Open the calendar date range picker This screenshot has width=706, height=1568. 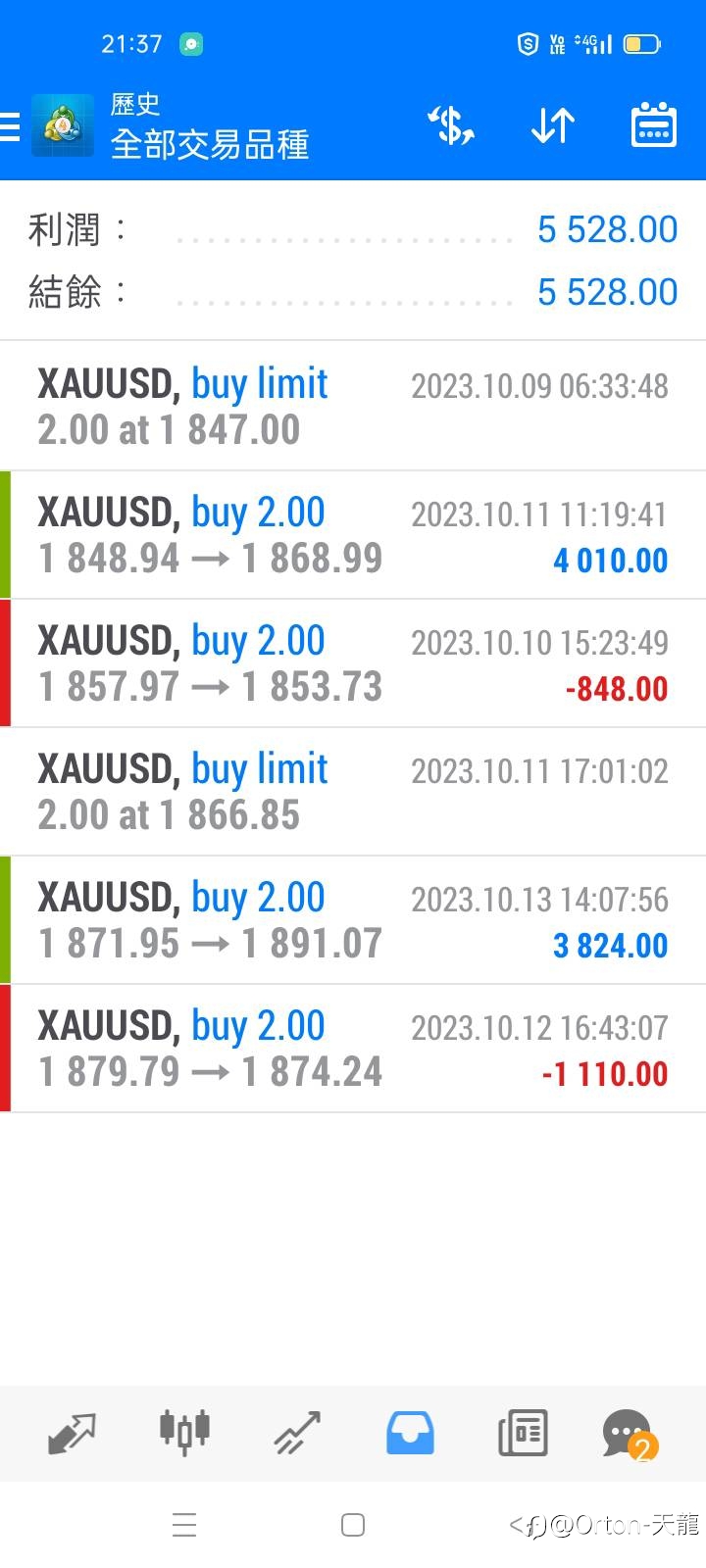point(654,124)
